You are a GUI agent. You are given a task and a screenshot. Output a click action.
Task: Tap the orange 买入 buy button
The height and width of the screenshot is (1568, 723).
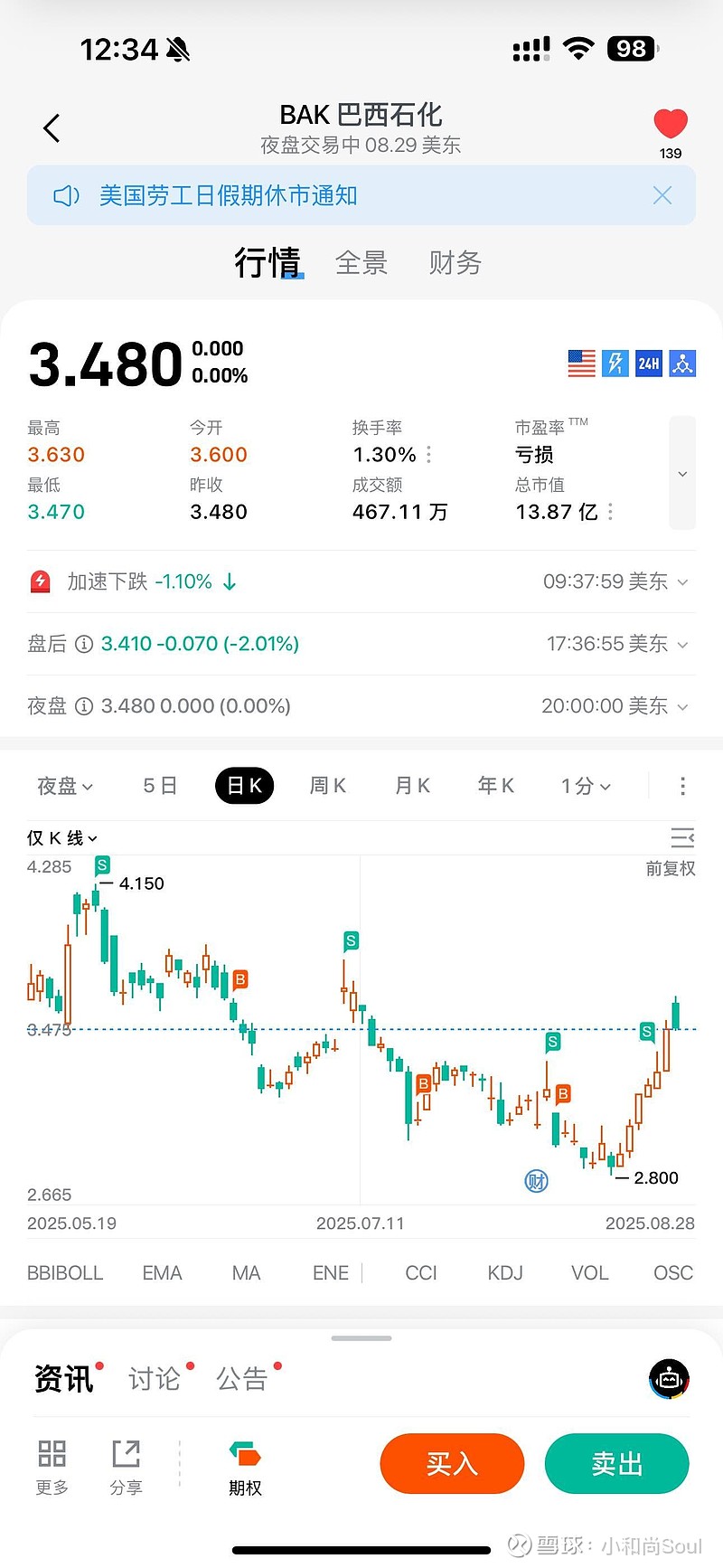click(x=452, y=1463)
